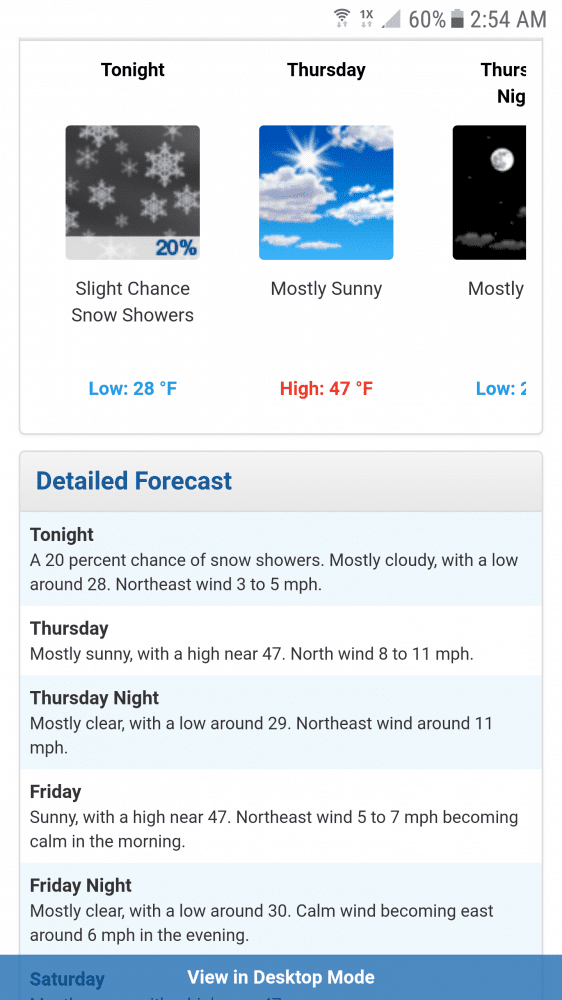The image size is (562, 1000).
Task: Tap the Tonight snow showers forecast icon
Action: click(x=133, y=193)
